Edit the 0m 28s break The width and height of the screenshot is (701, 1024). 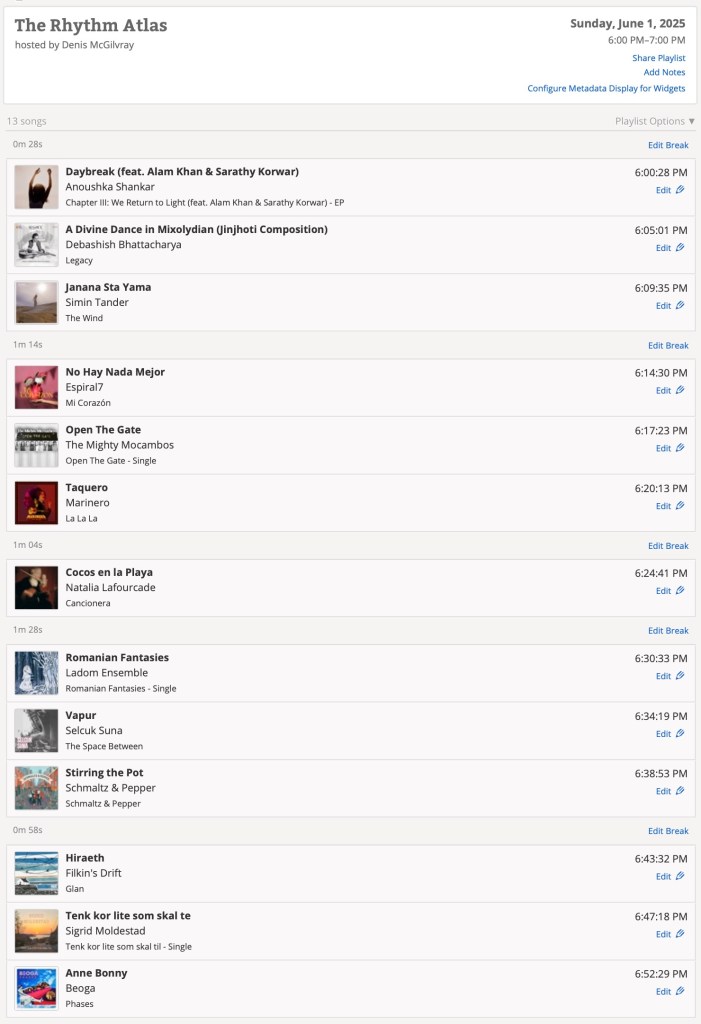coord(667,145)
